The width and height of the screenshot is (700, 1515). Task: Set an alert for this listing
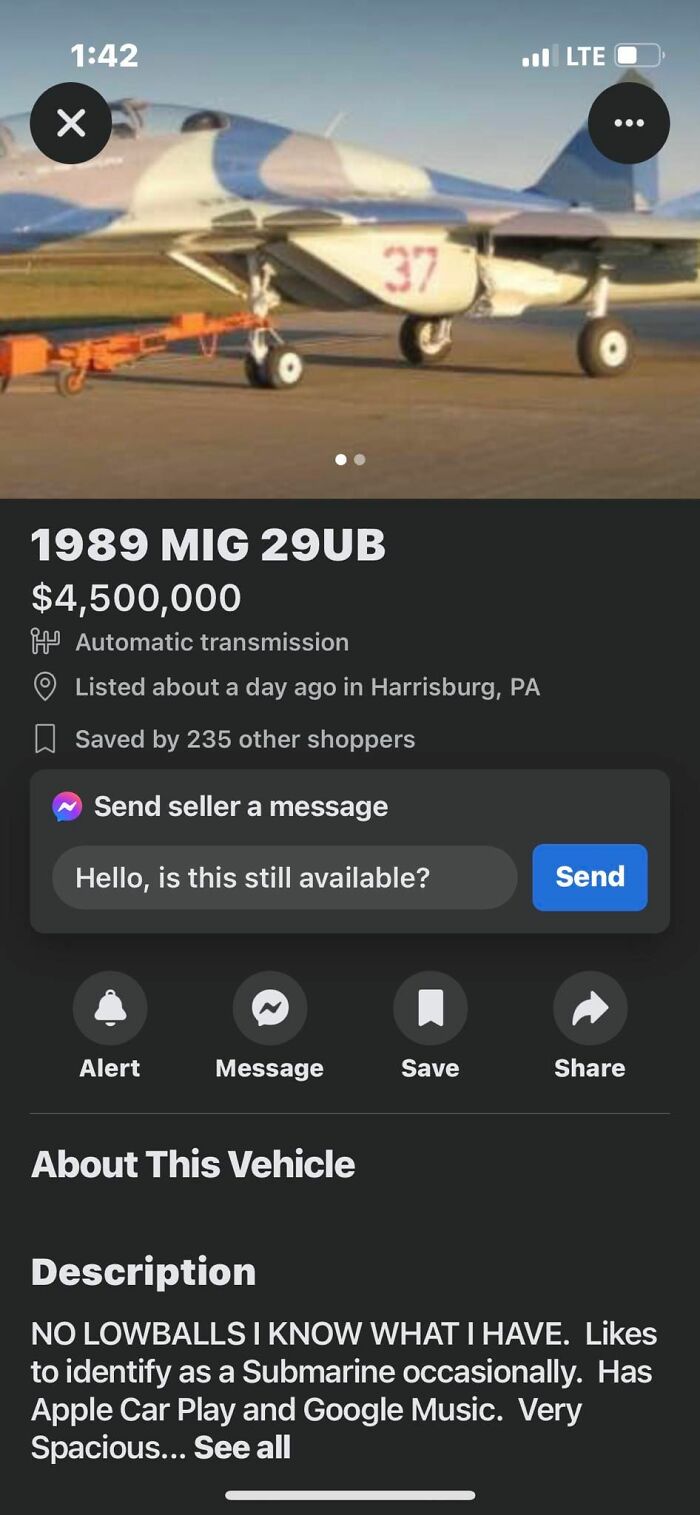pyautogui.click(x=110, y=1008)
